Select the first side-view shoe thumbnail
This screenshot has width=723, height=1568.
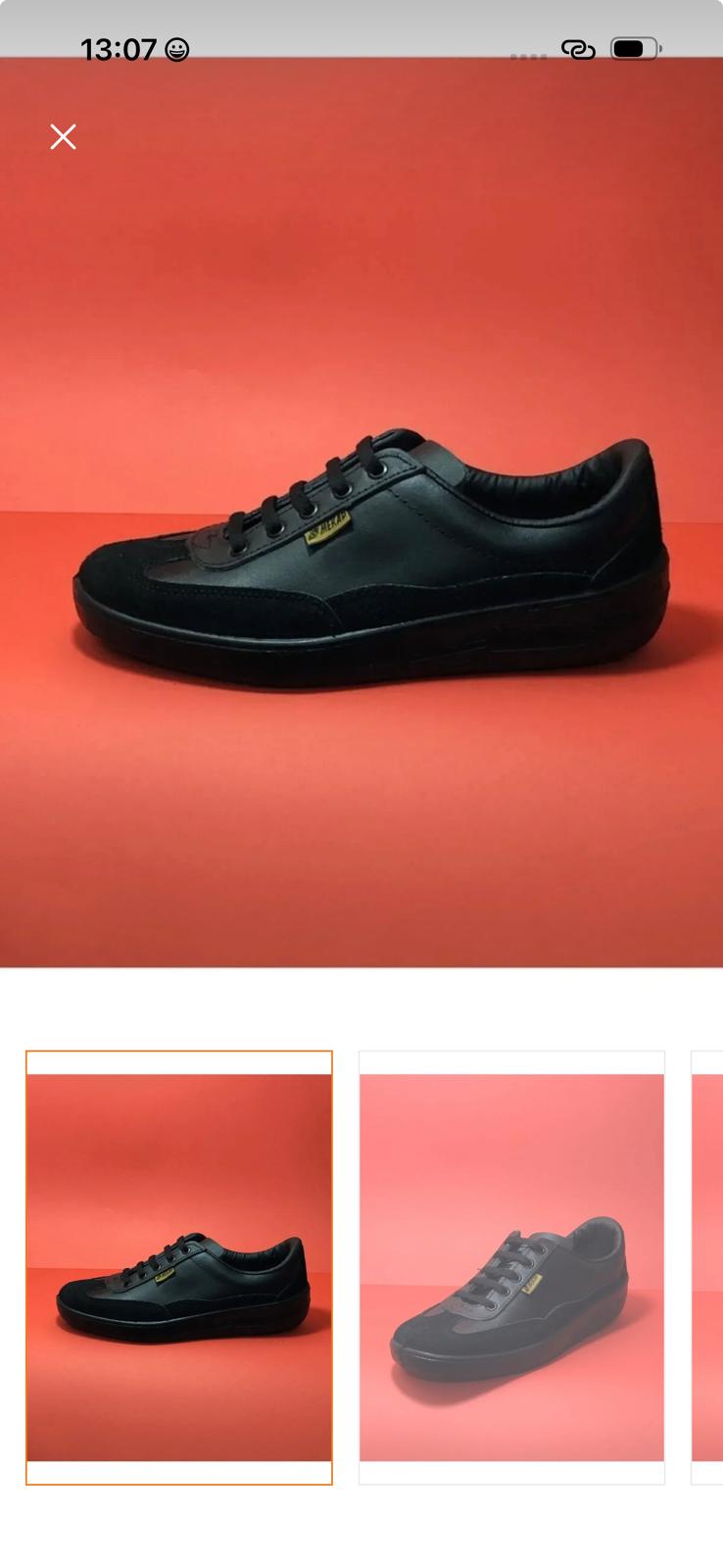(179, 1267)
